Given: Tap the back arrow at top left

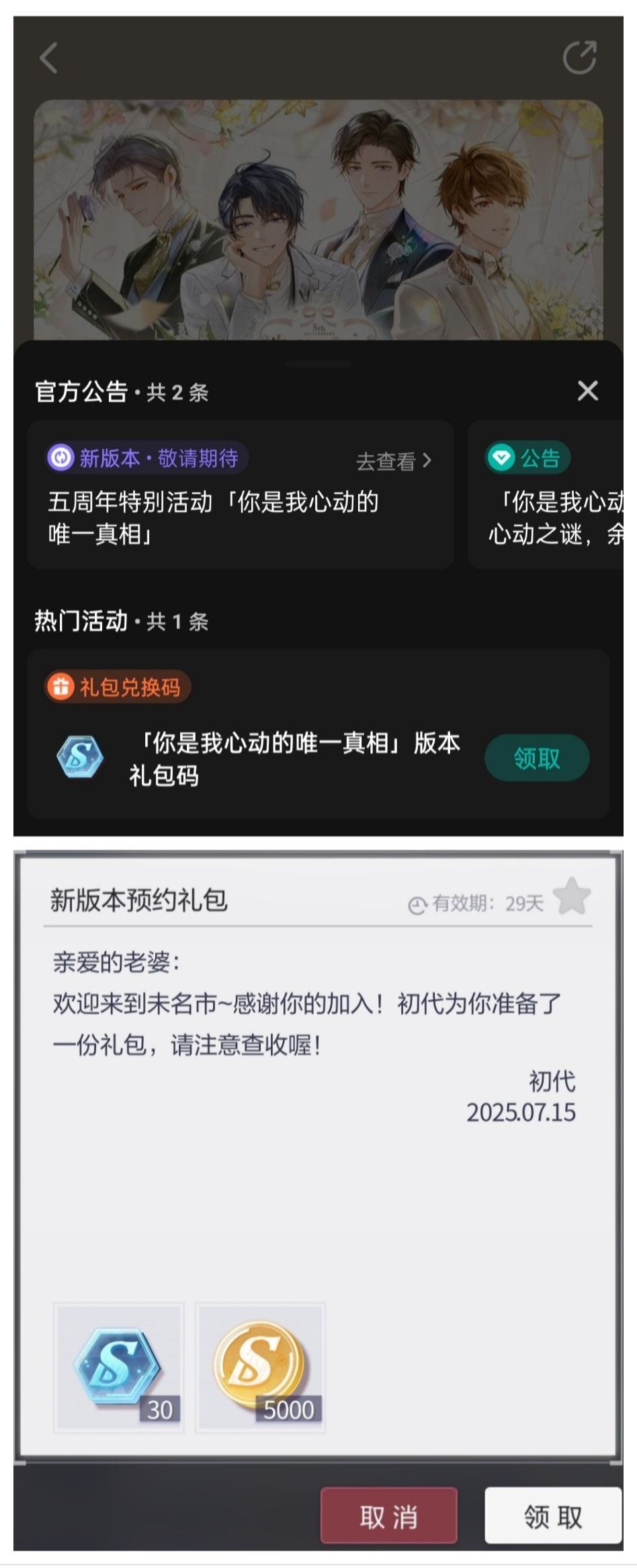Looking at the screenshot, I should tap(47, 59).
